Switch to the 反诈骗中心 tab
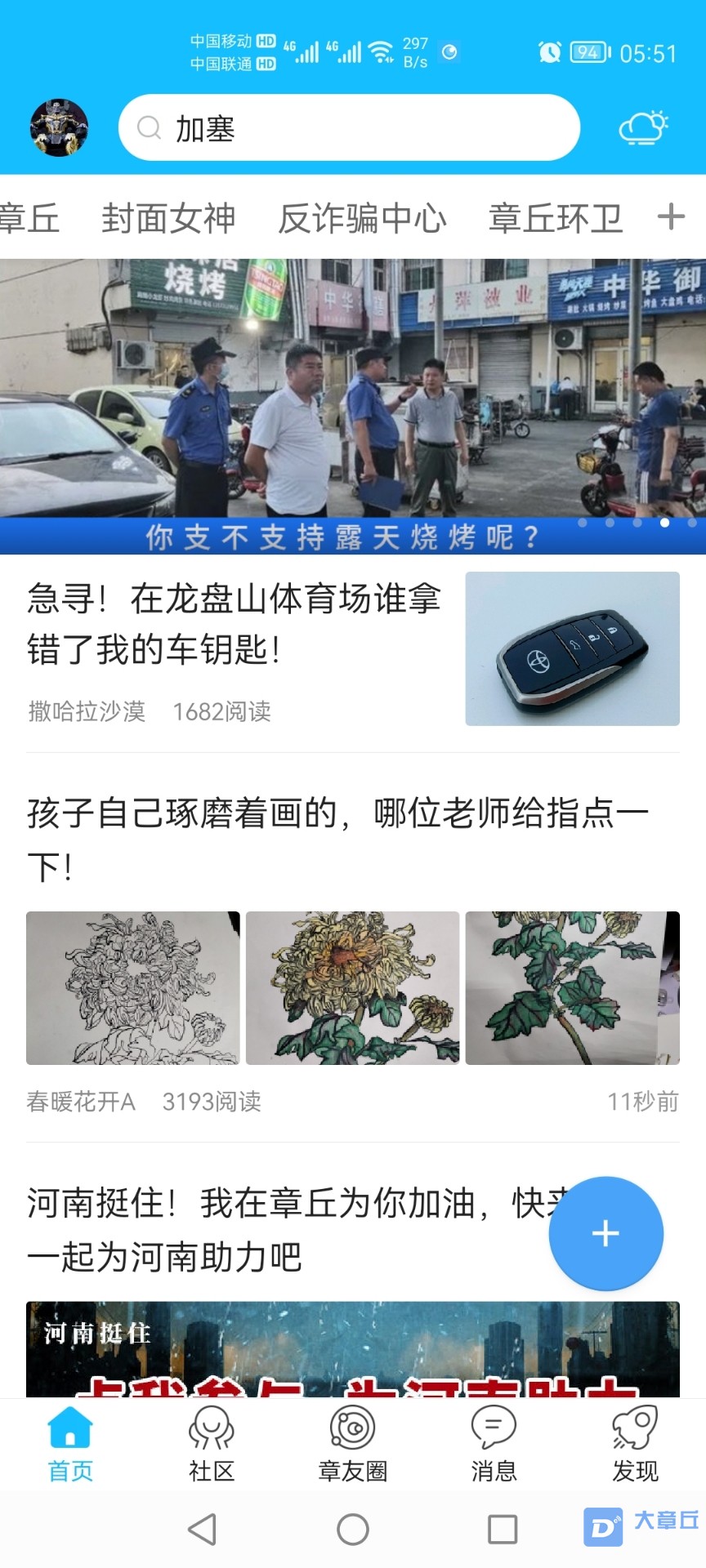Screen dimensions: 706x1568 pos(362,218)
